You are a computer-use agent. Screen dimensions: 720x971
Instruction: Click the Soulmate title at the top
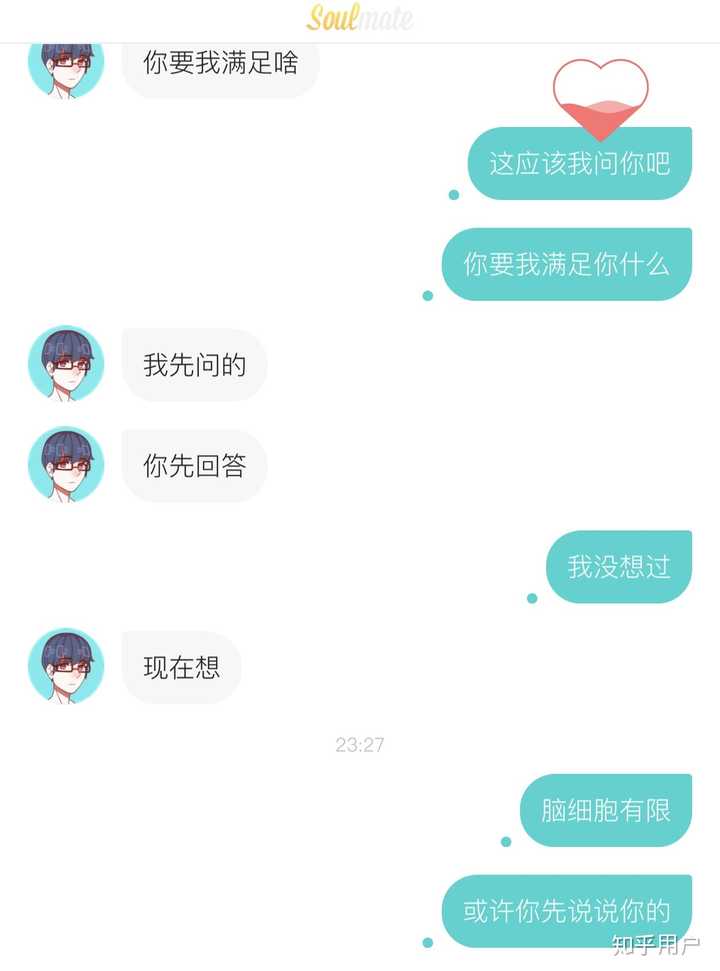click(360, 17)
